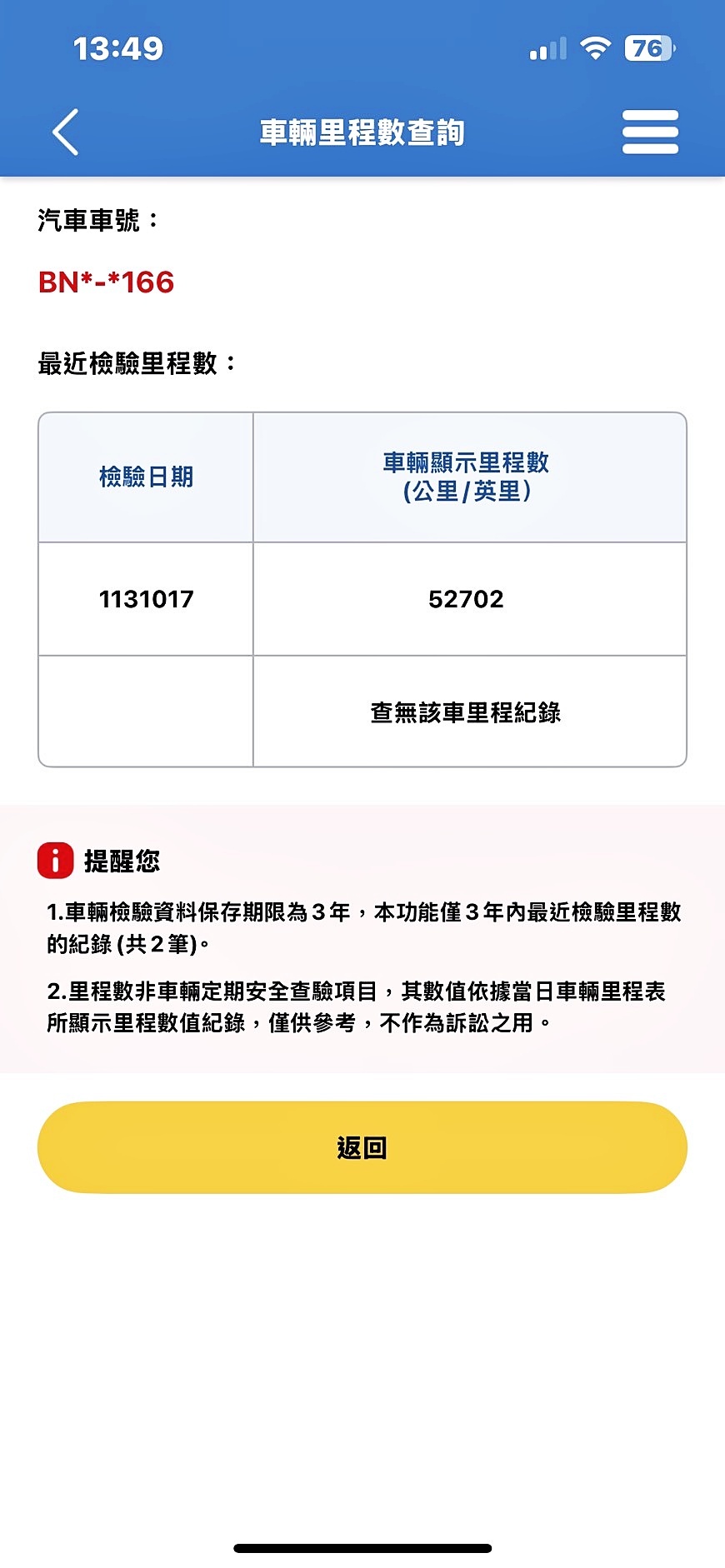Open options via top-right menu control

click(651, 132)
